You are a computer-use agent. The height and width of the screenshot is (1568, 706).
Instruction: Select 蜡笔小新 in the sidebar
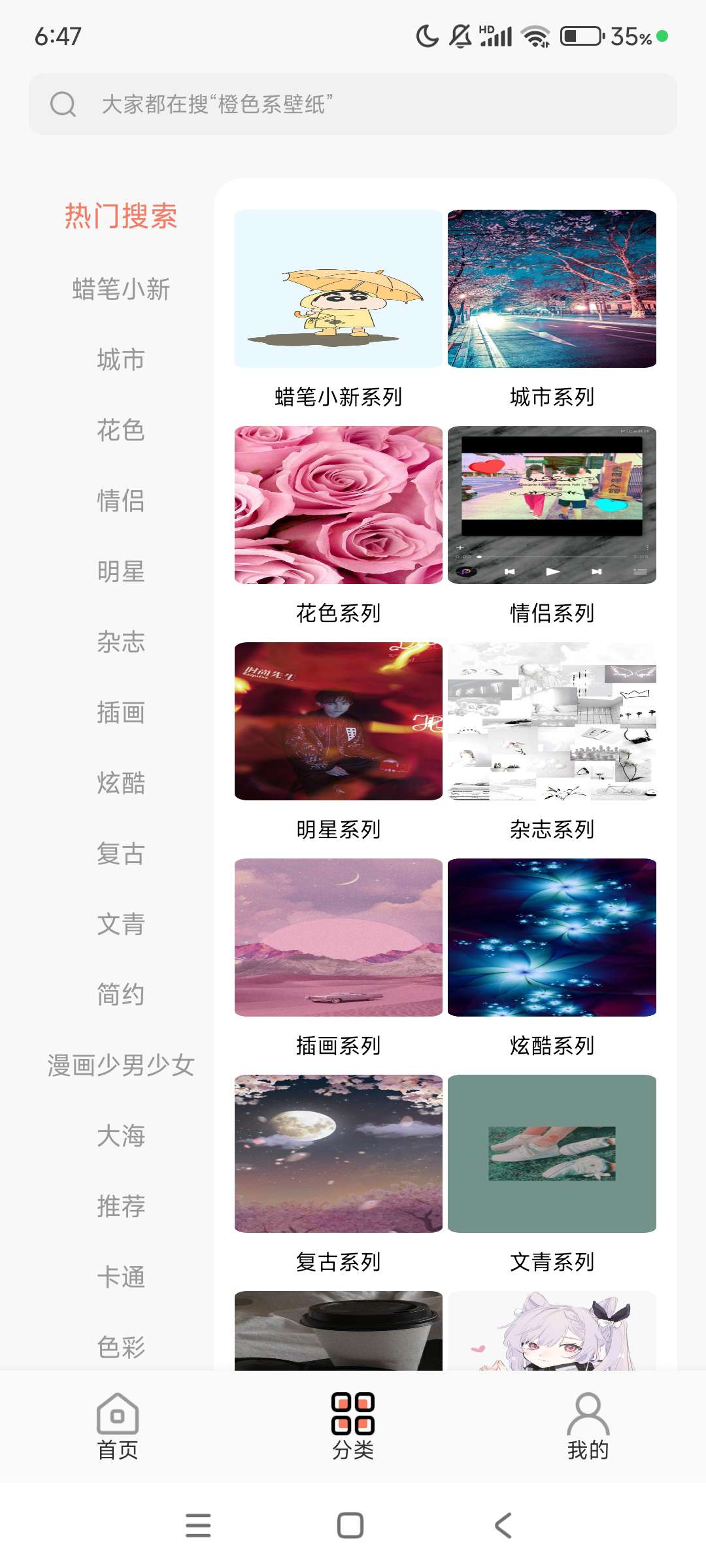(x=121, y=289)
